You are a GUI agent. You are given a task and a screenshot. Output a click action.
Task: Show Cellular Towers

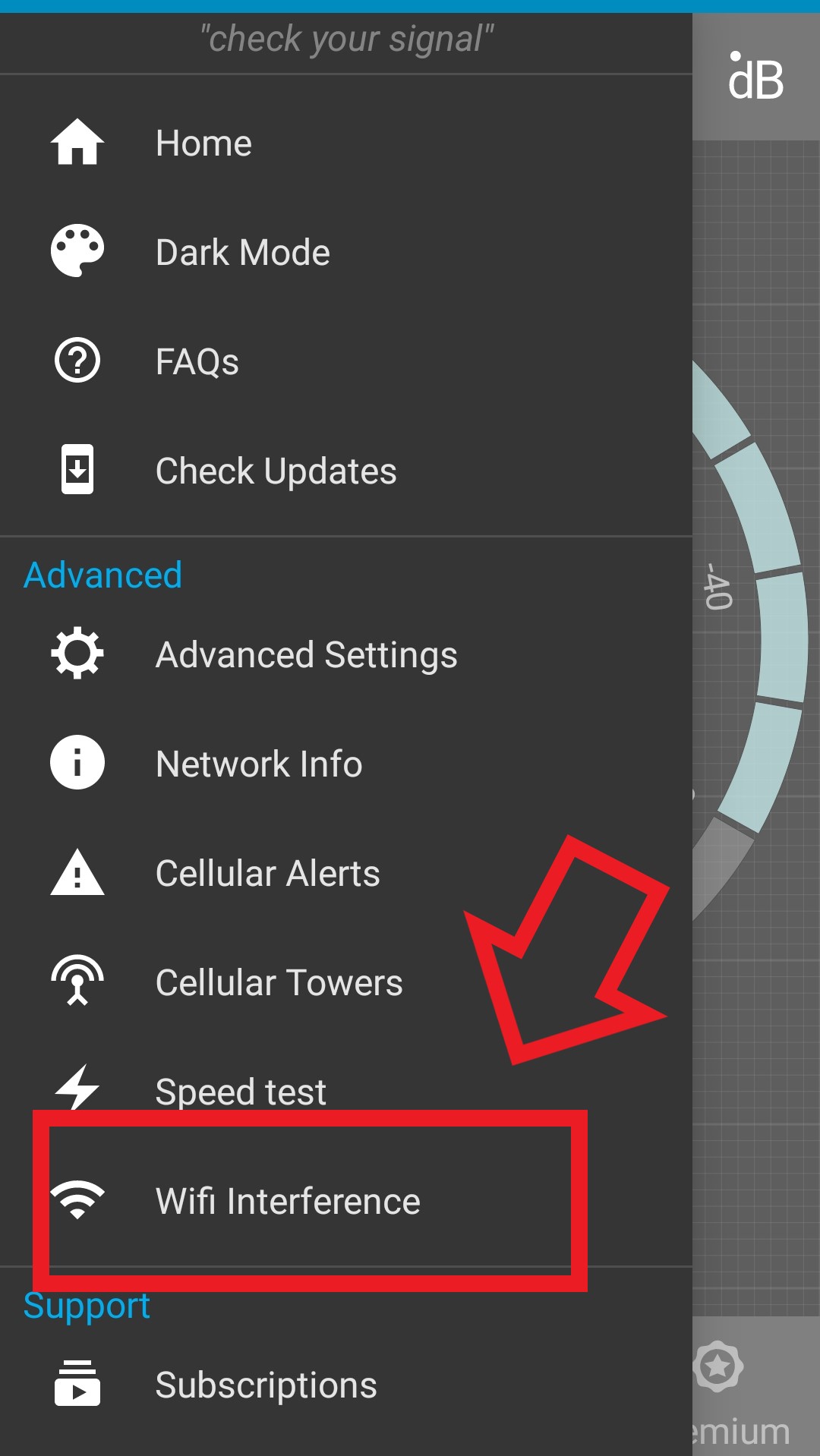(x=279, y=983)
